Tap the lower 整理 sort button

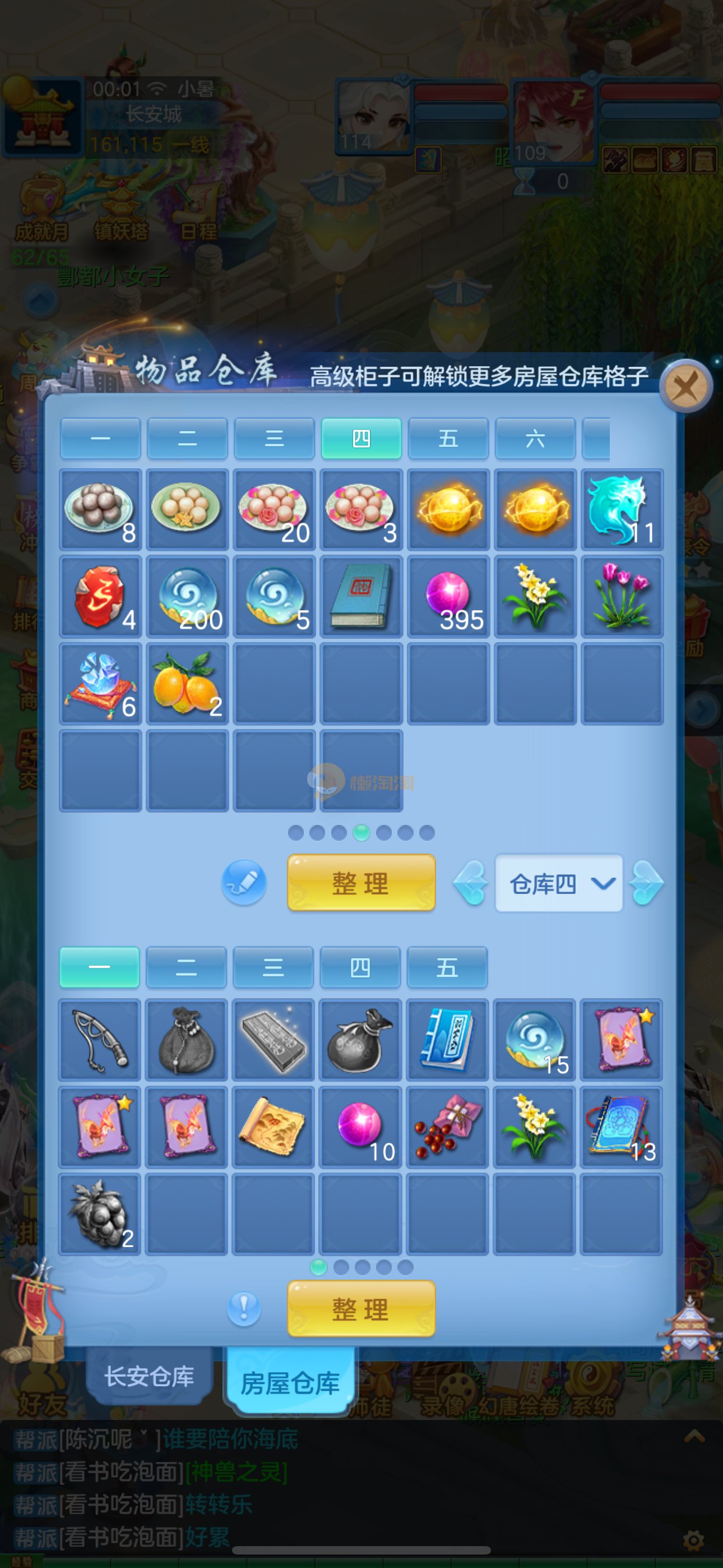(361, 1309)
